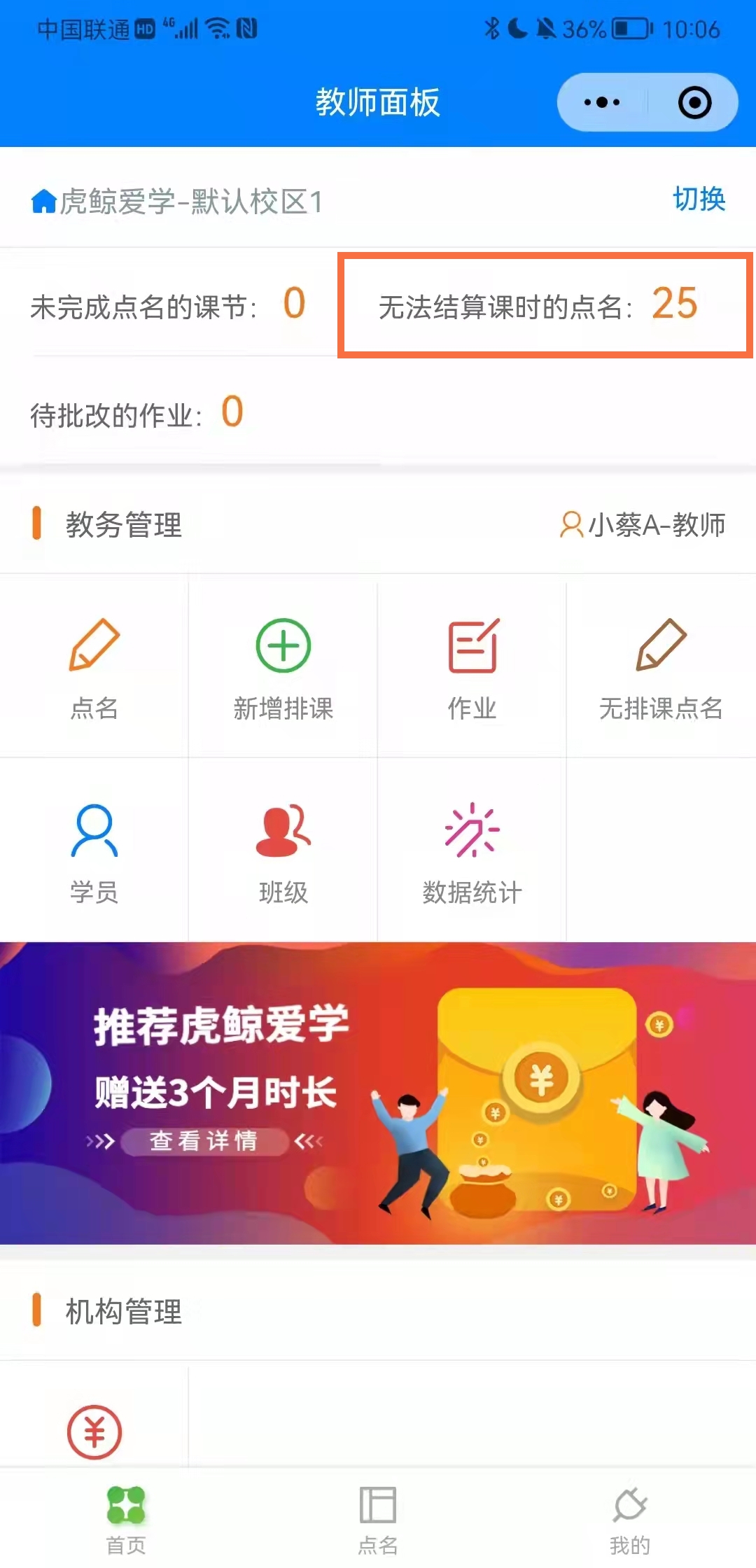Open the mini program overflow menu
This screenshot has height=1568, width=756.
click(601, 102)
